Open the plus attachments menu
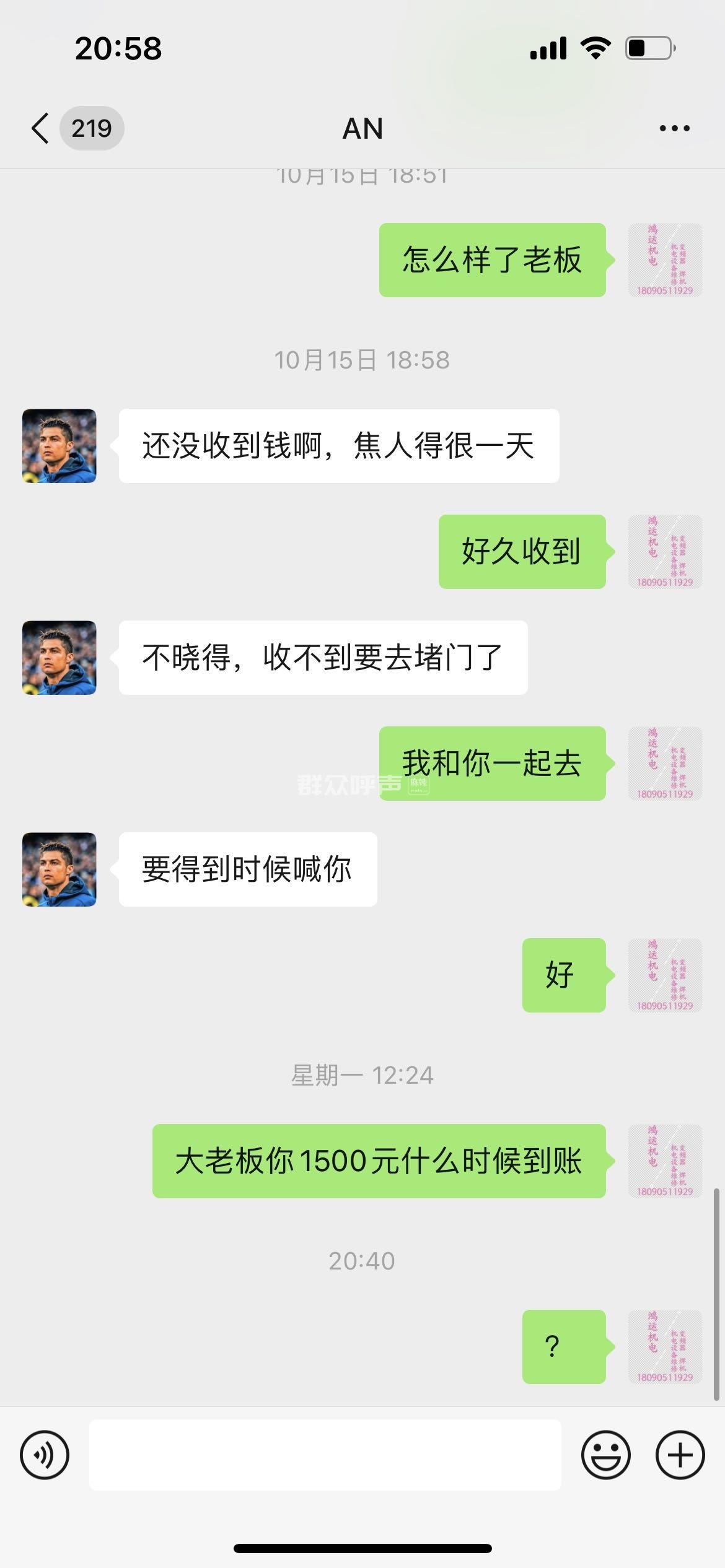Viewport: 725px width, 1568px height. click(x=680, y=1455)
